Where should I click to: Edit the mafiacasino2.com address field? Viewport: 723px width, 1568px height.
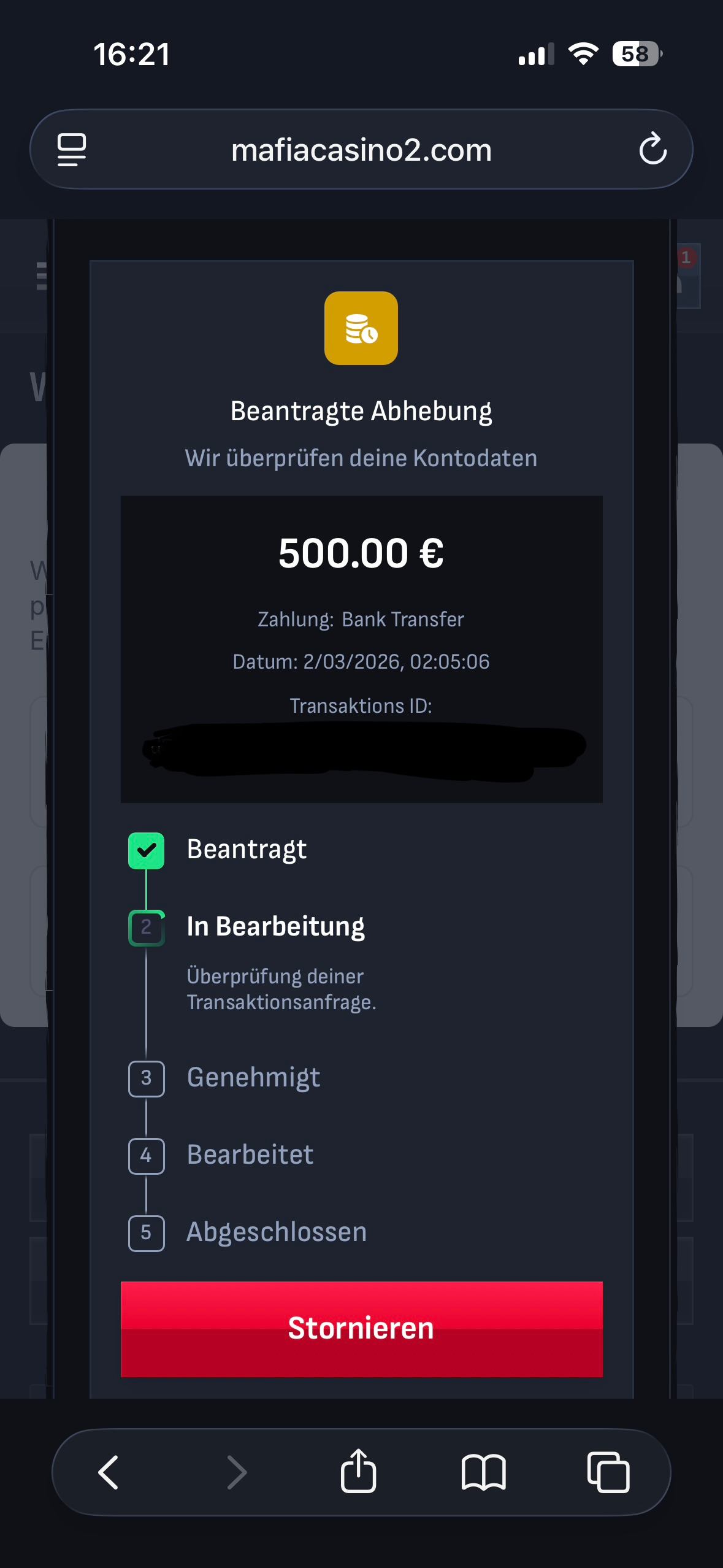[x=361, y=150]
